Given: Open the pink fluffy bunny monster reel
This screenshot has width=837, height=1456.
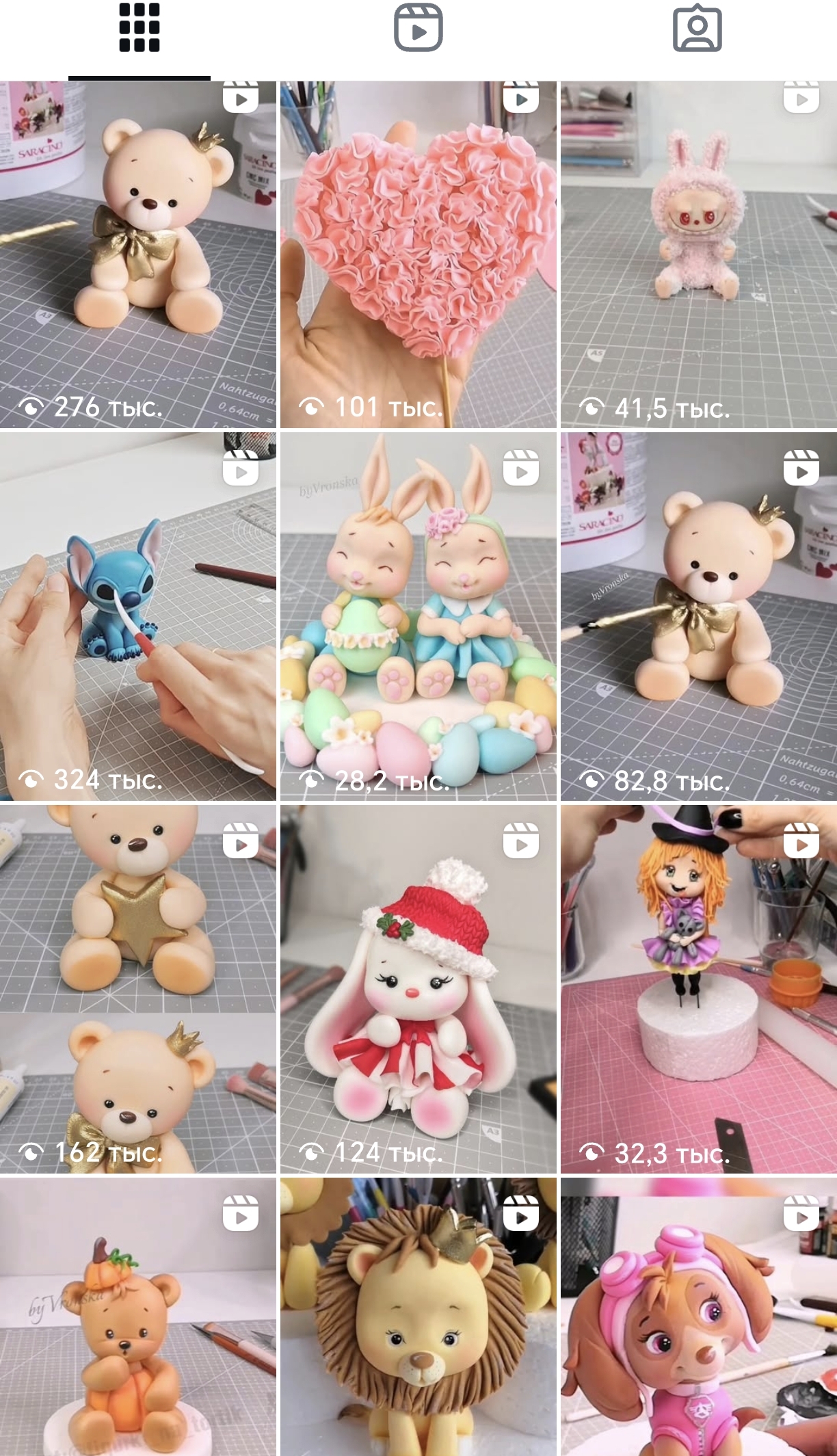Looking at the screenshot, I should [698, 254].
